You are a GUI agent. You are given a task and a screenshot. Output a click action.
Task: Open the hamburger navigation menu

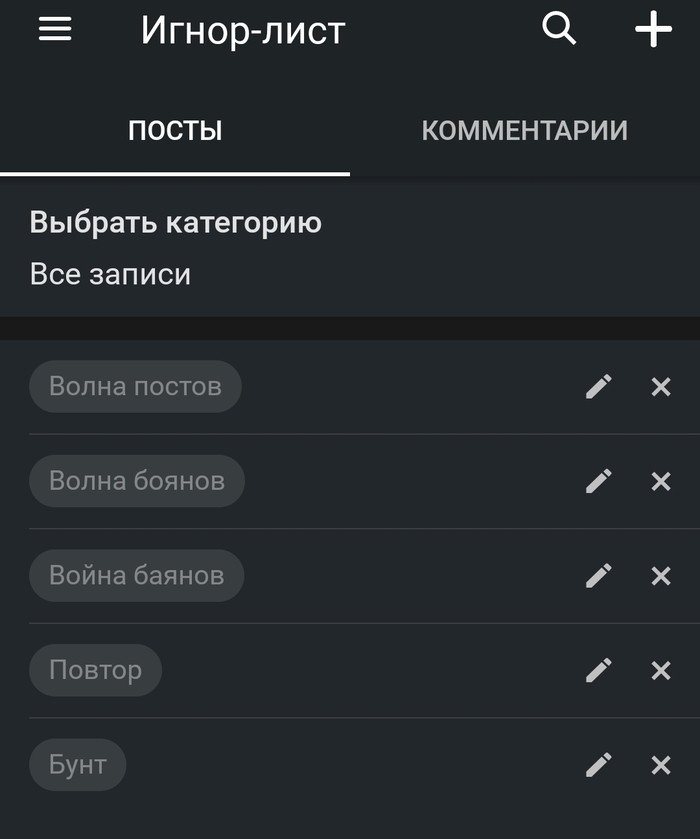click(55, 30)
